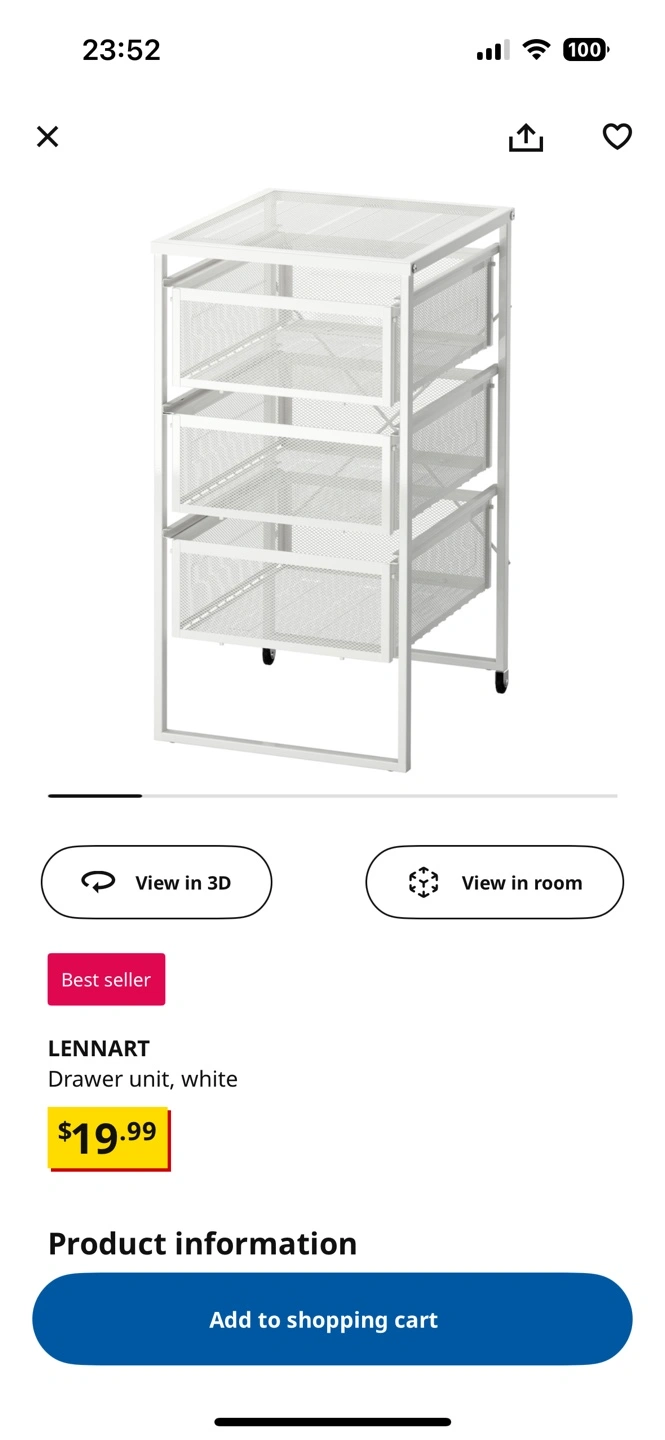Add LENNART to favorites with the heart

(617, 136)
